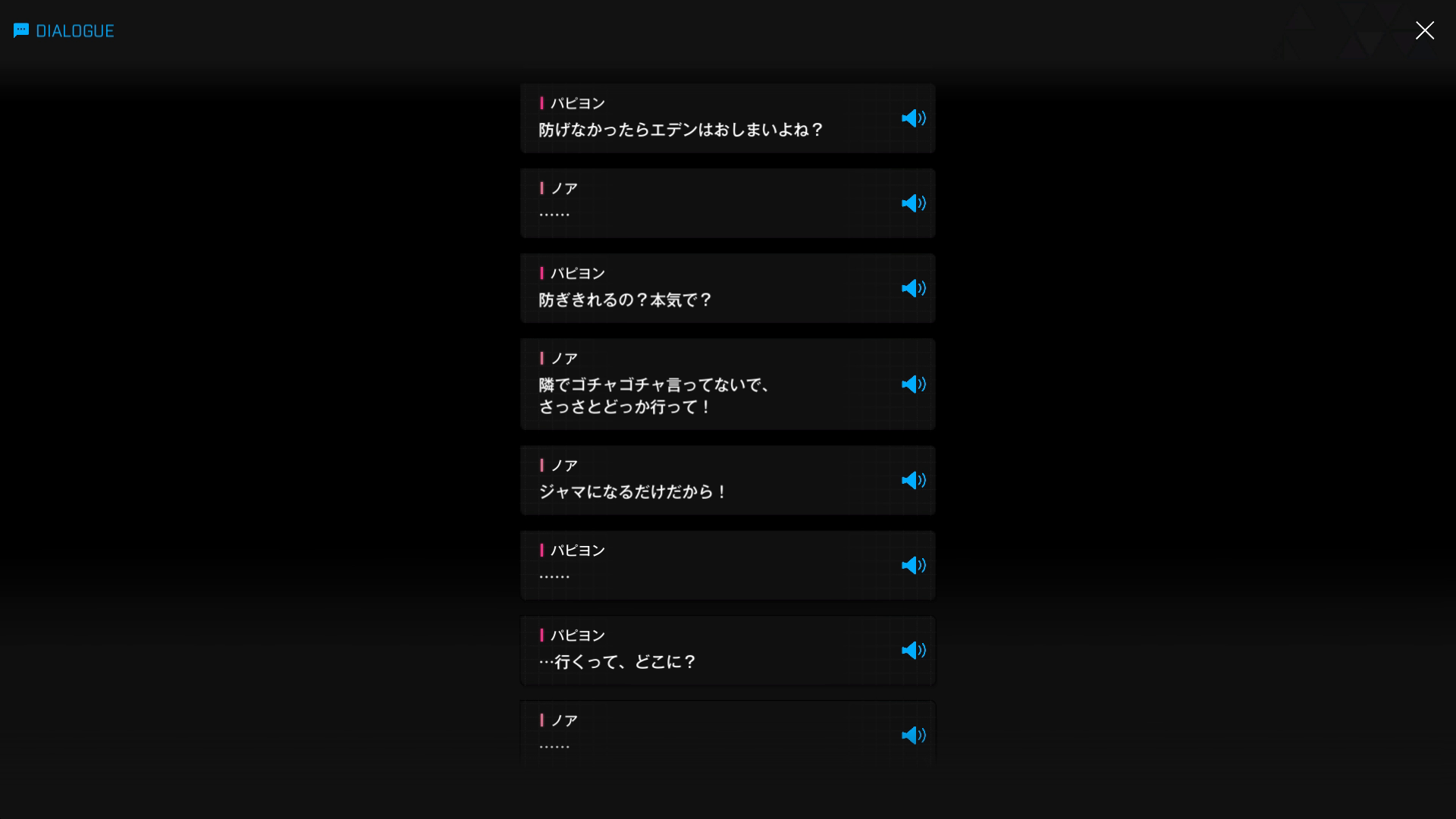Play voice for パピヨン's 防げなかったらエデンはおしまいよね？ line

913,118
